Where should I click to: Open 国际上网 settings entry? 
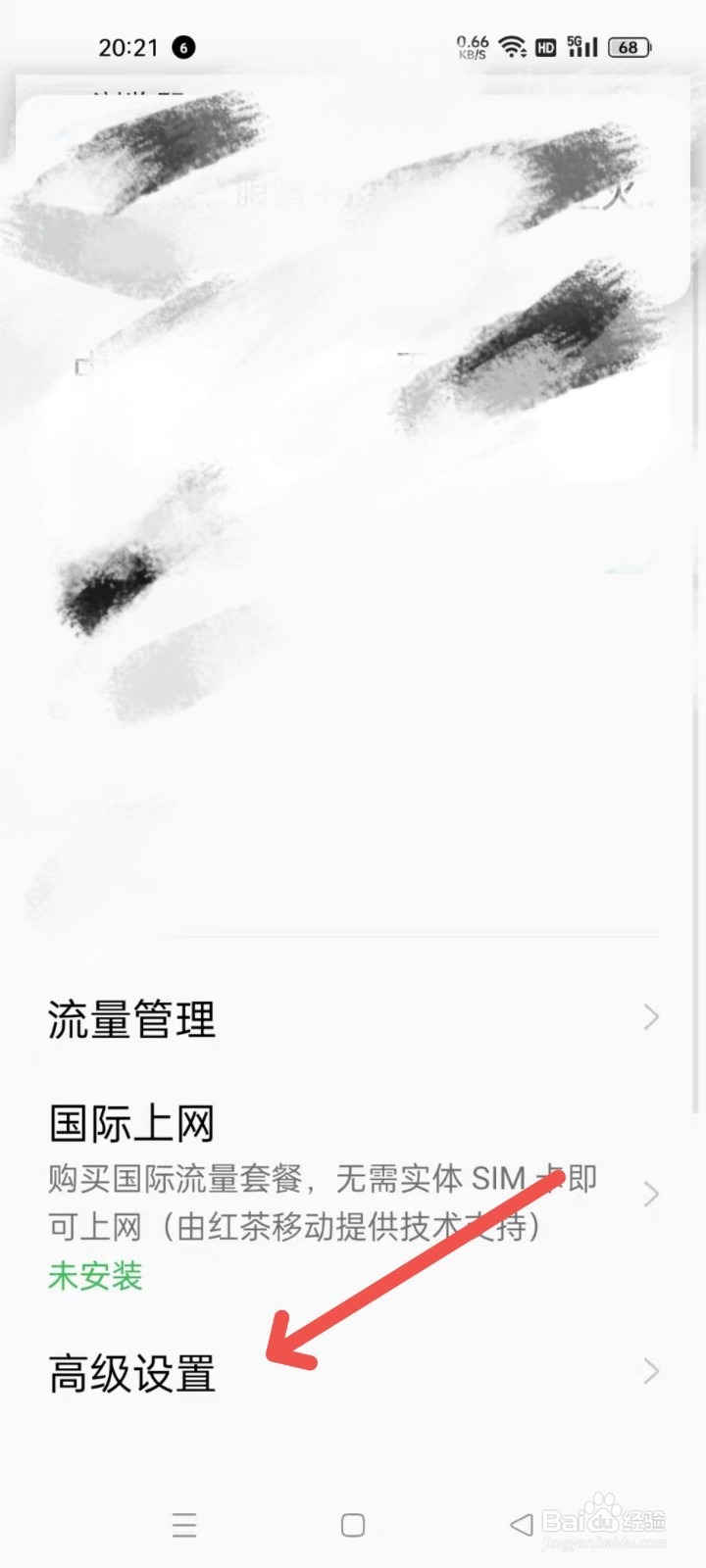click(x=132, y=1122)
